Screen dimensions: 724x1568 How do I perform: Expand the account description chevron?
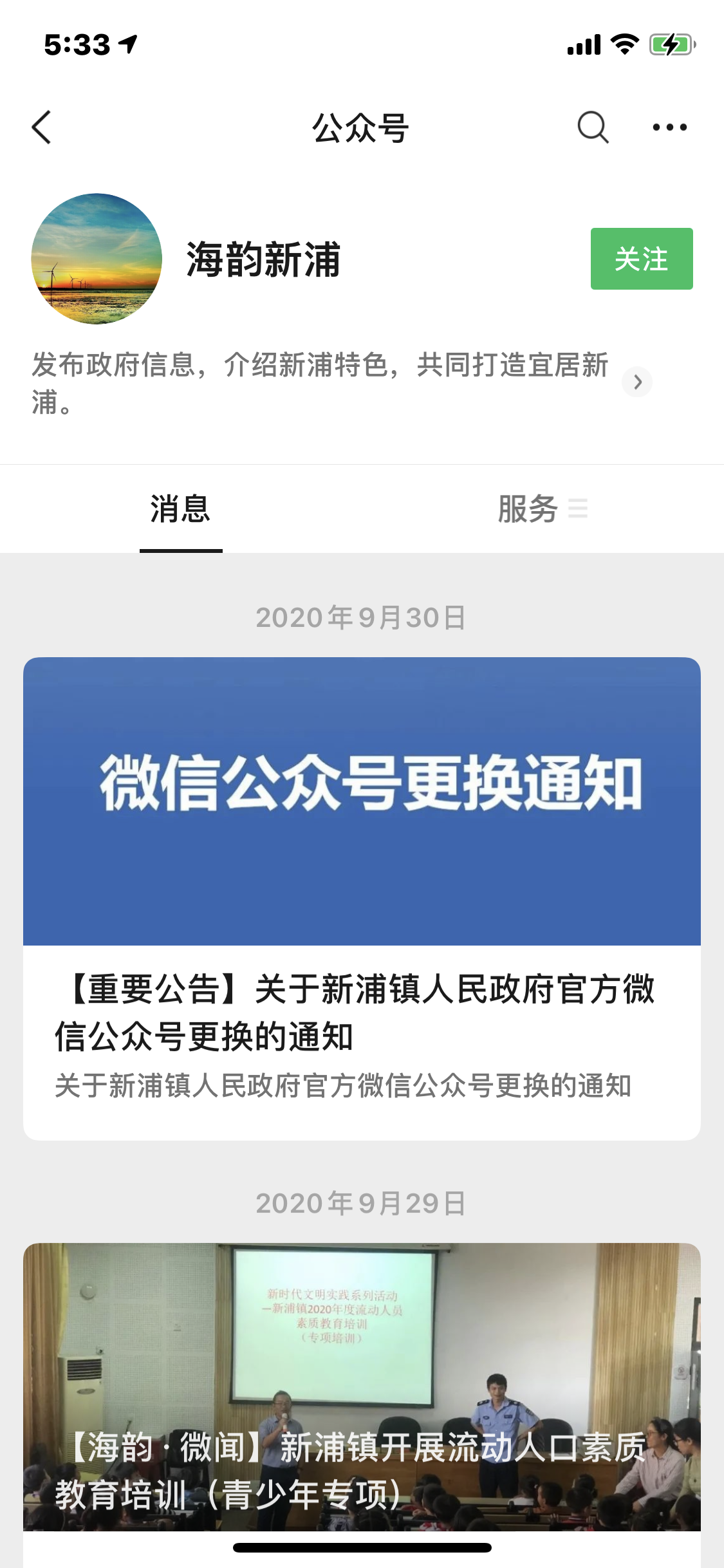coord(637,382)
